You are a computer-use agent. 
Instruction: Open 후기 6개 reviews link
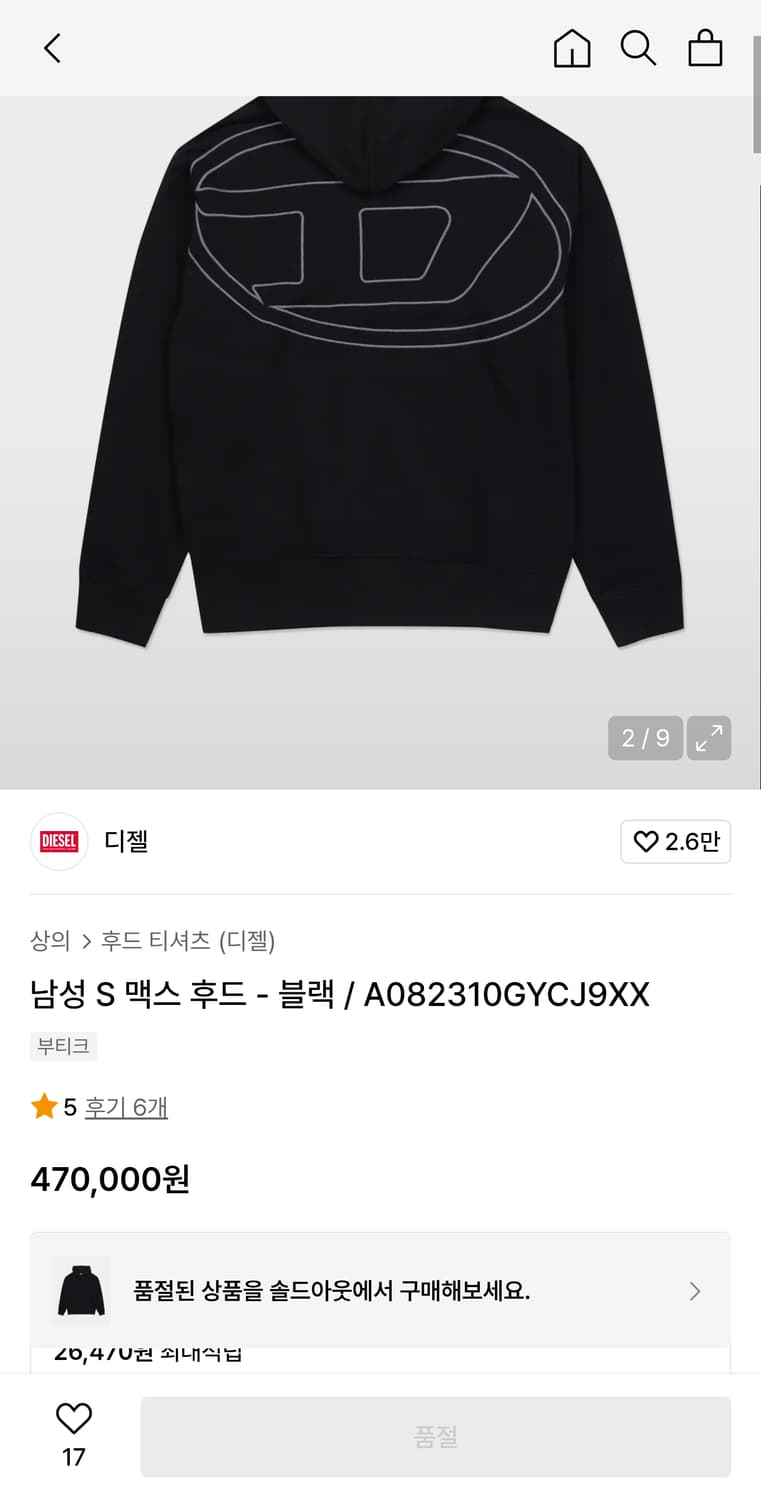click(x=126, y=1107)
